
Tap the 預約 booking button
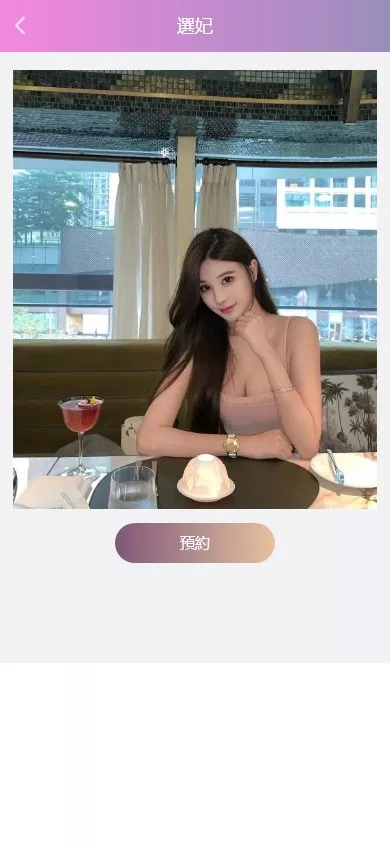[195, 543]
